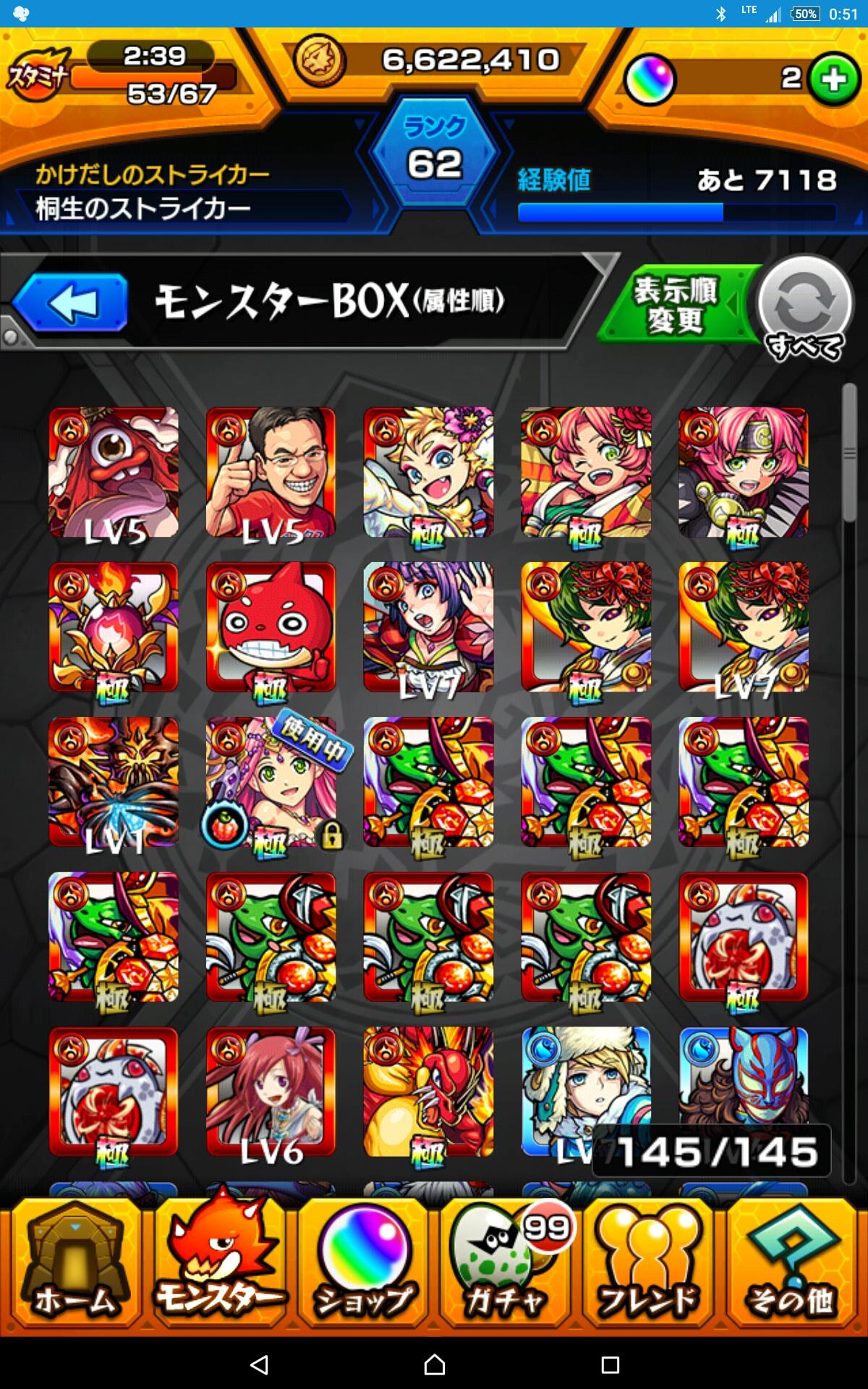Select the one-eyed red monster LV5
Image resolution: width=868 pixels, height=1389 pixels.
pyautogui.click(x=114, y=473)
